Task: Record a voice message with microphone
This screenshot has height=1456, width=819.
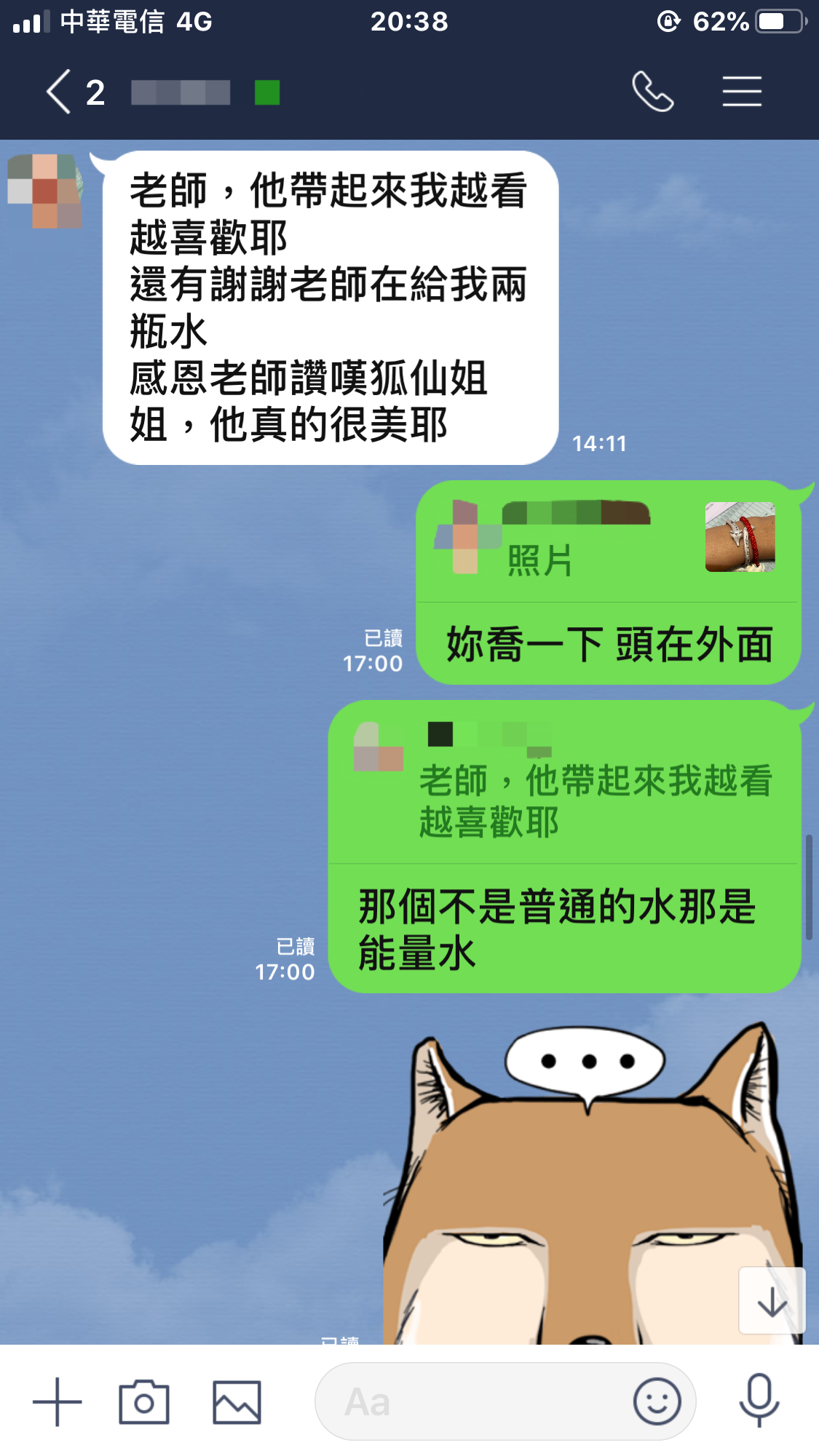Action: click(x=759, y=1401)
